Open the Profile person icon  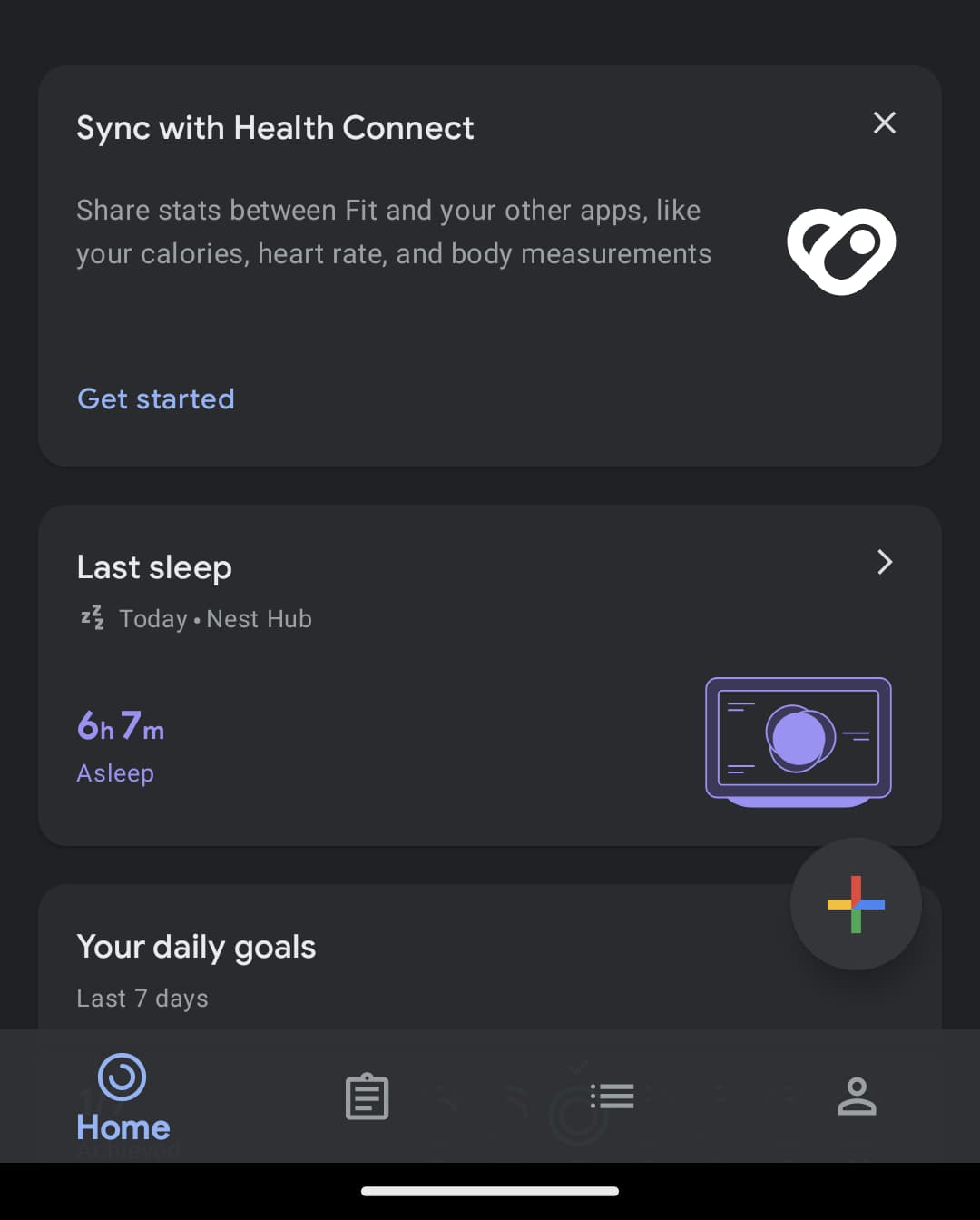pyautogui.click(x=857, y=1096)
